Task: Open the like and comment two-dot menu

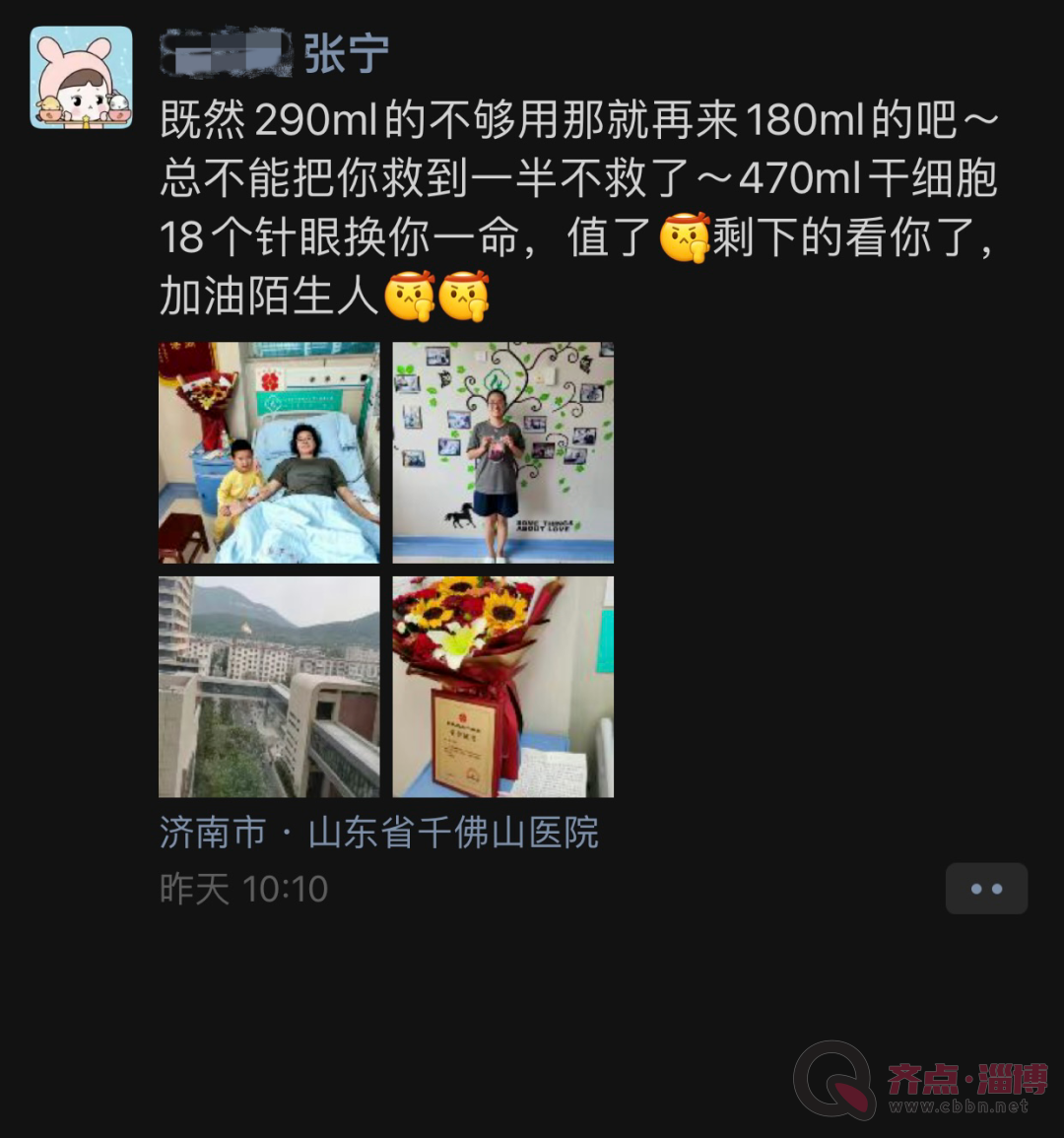Action: pyautogui.click(x=986, y=889)
